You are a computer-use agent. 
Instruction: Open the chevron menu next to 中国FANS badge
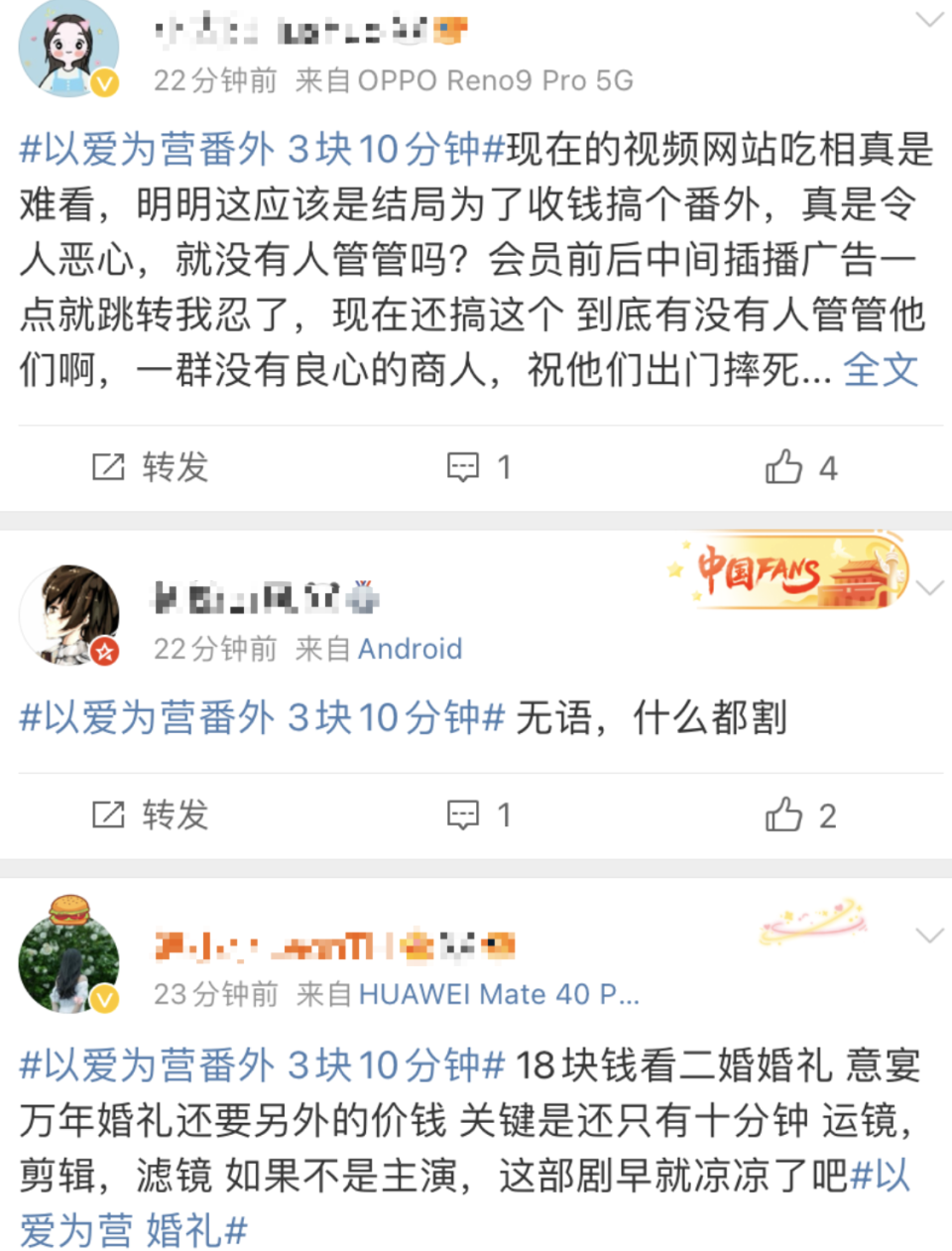pyautogui.click(x=929, y=587)
